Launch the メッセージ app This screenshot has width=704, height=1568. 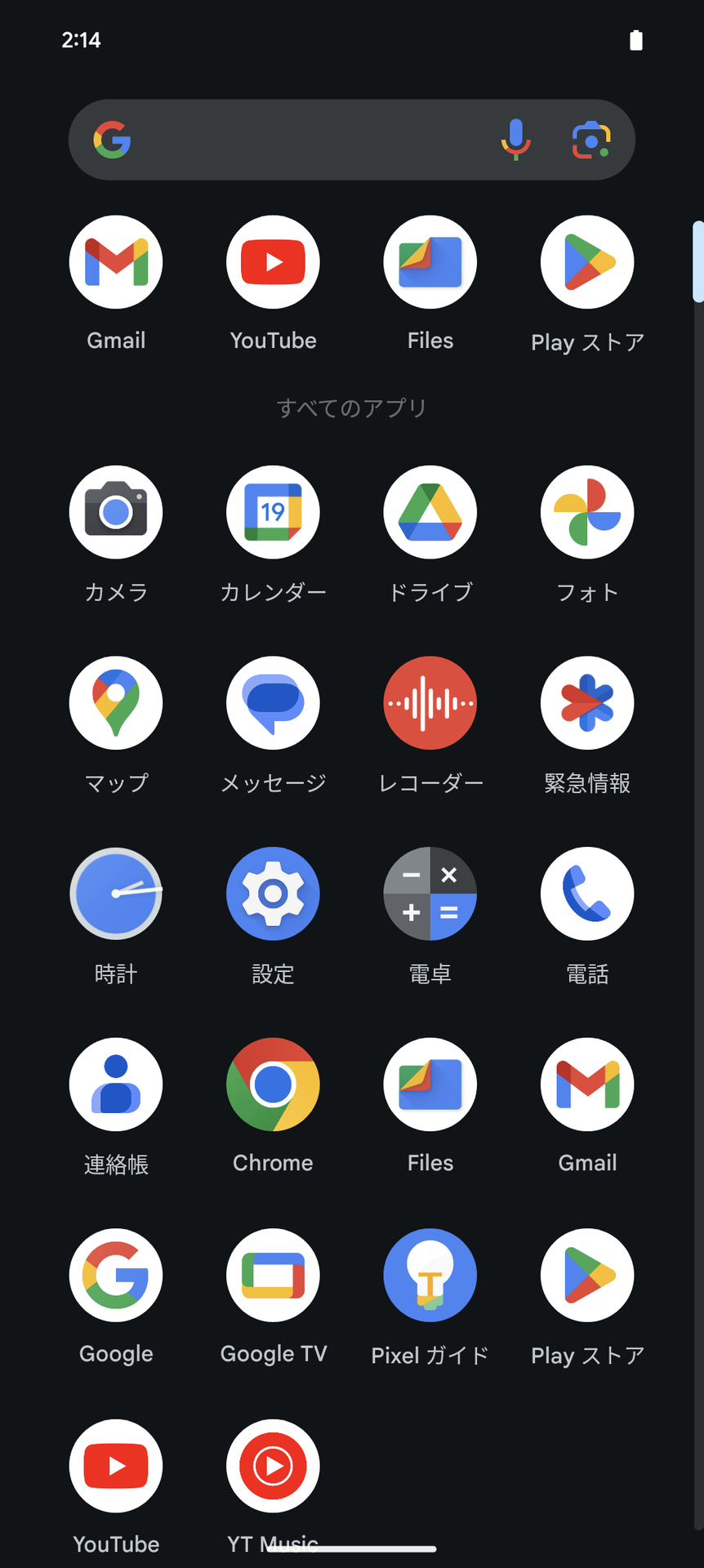[x=273, y=703]
